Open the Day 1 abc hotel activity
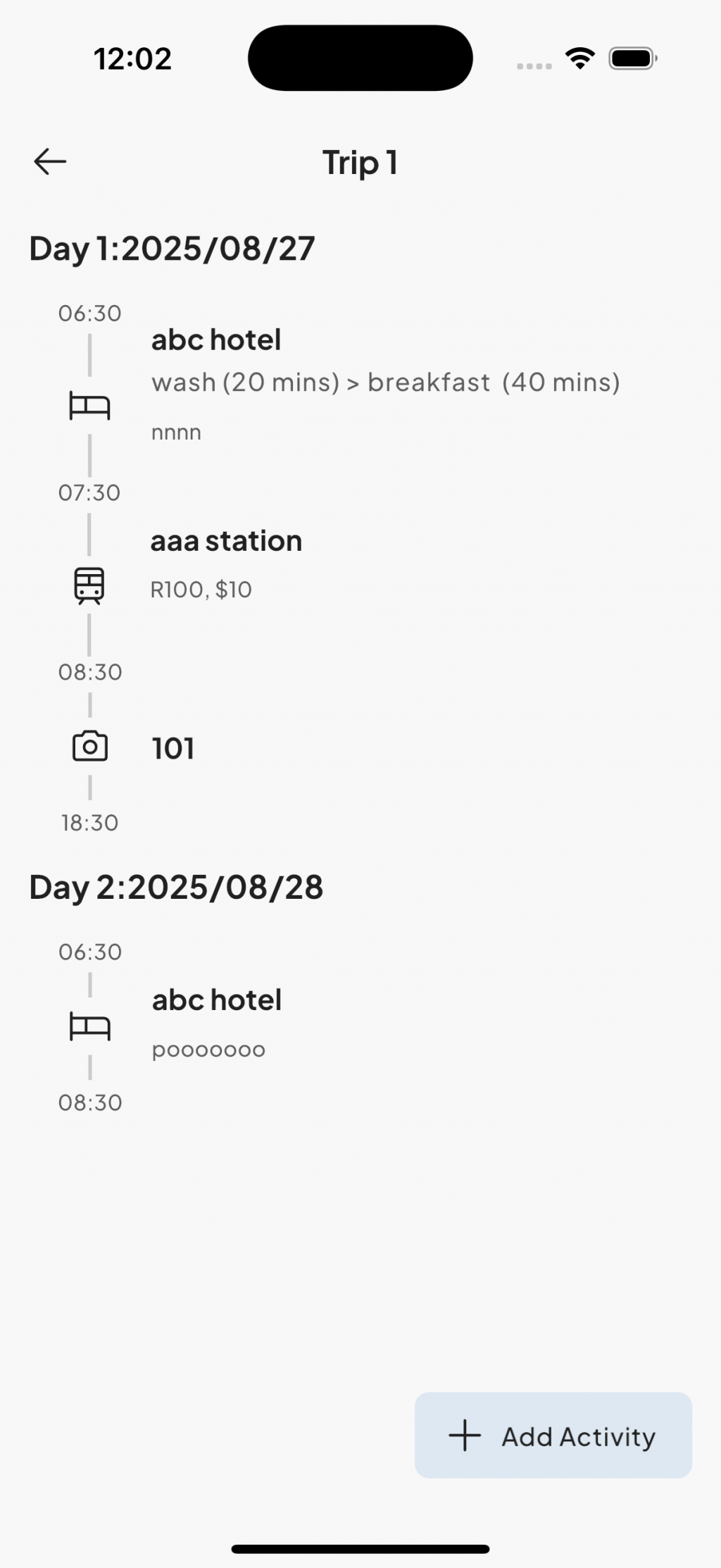Viewport: 721px width, 1568px height. (216, 340)
